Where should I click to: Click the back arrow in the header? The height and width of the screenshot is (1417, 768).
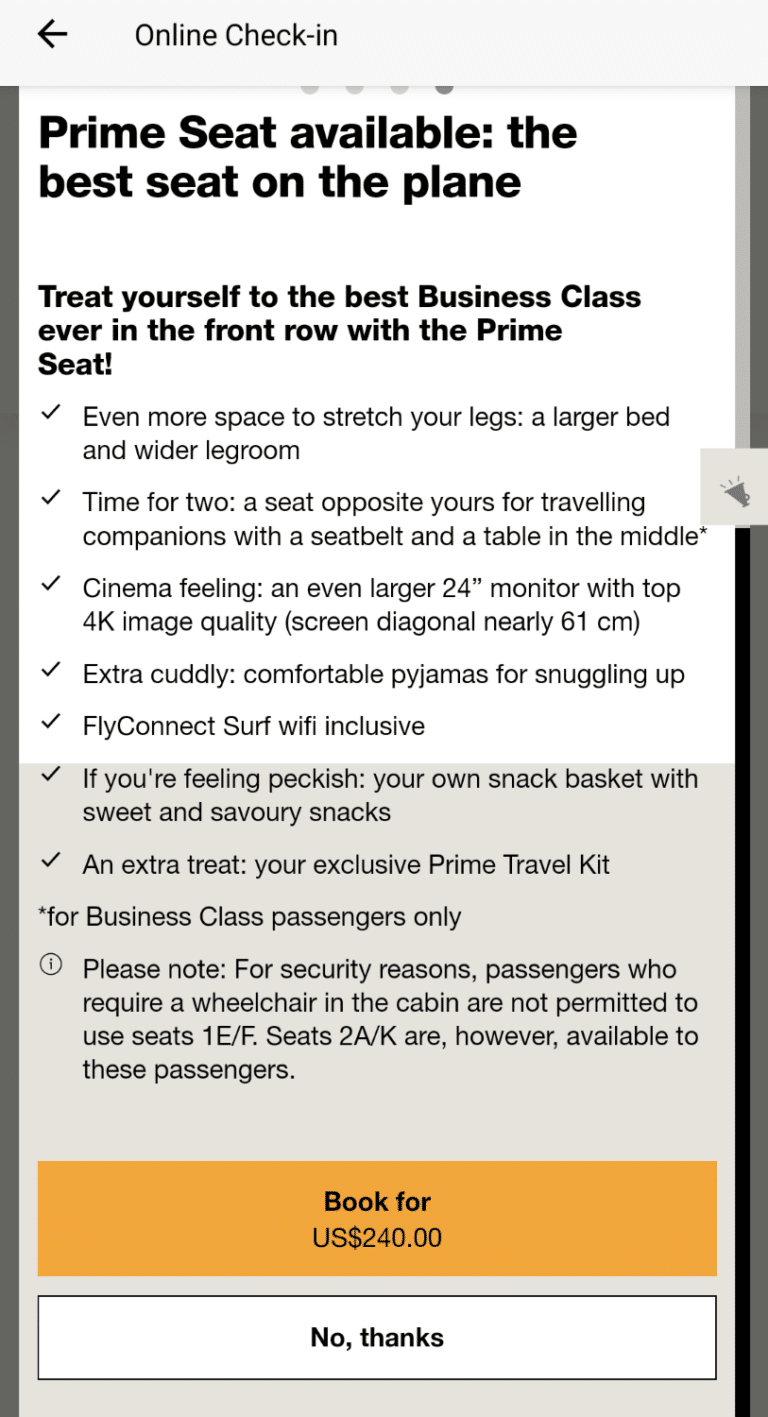[x=50, y=34]
